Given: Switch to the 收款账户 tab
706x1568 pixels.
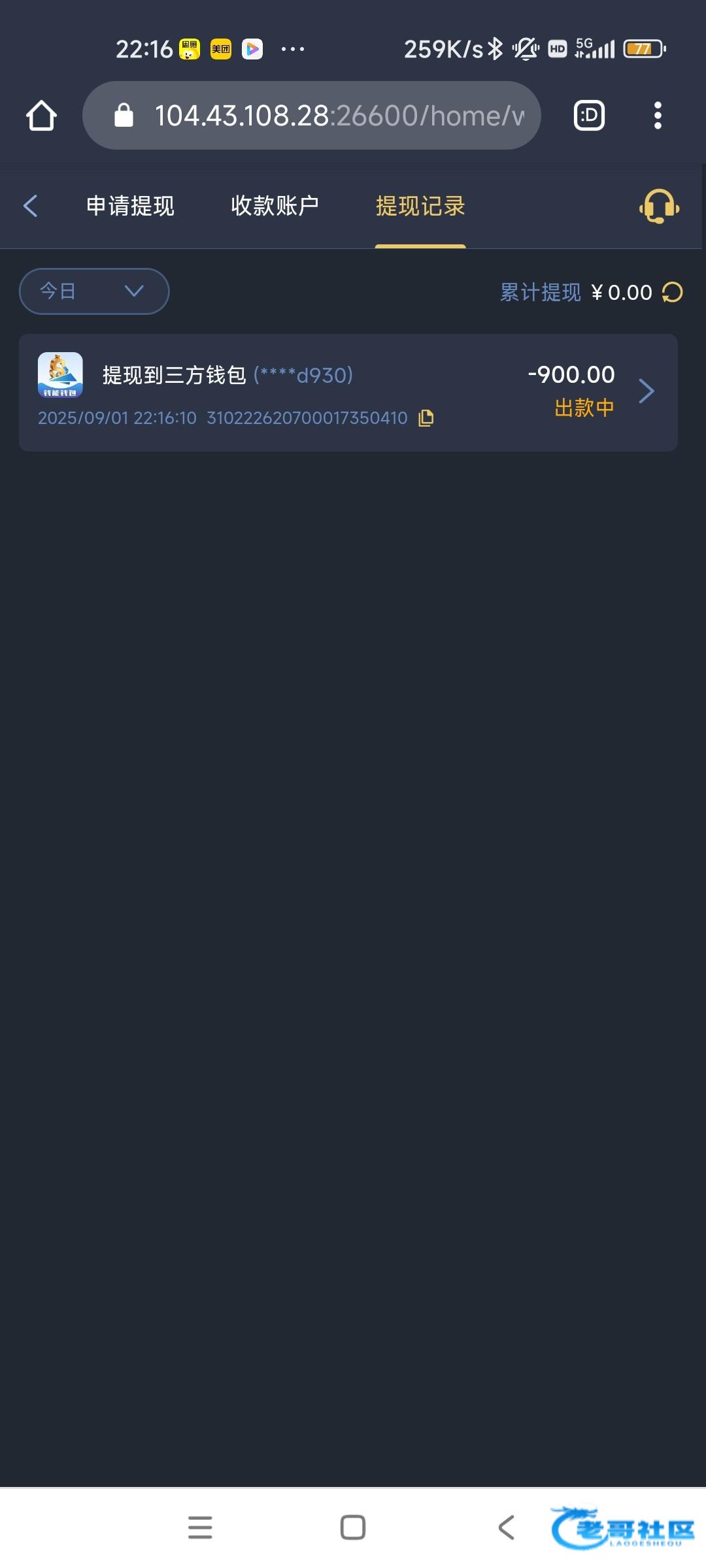Looking at the screenshot, I should pyautogui.click(x=275, y=206).
